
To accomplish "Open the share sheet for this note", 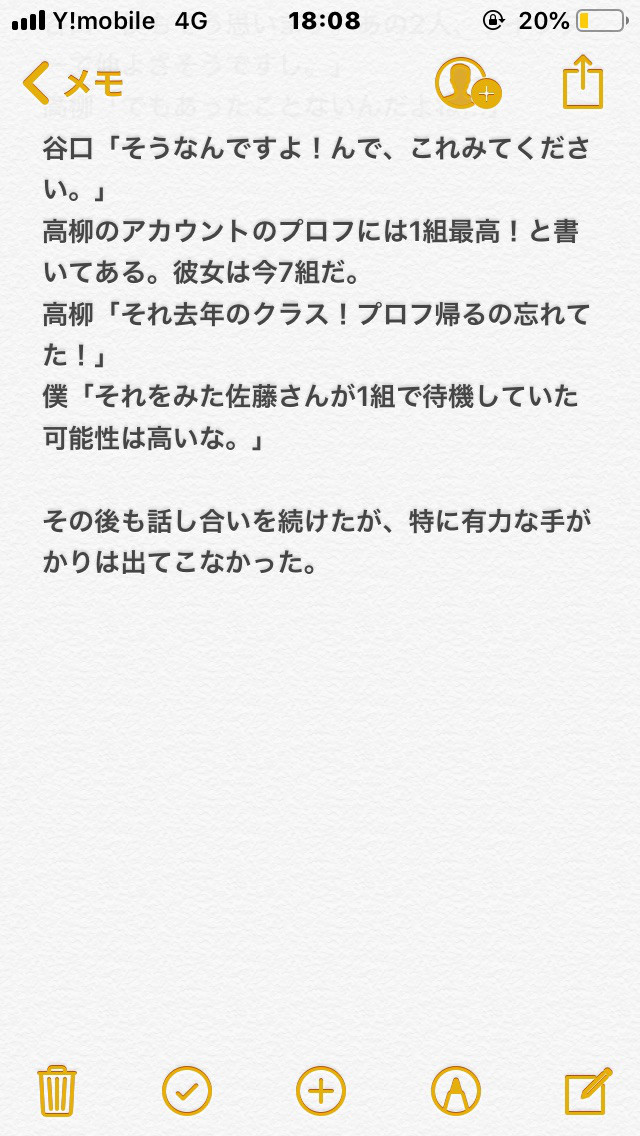I will coord(583,83).
